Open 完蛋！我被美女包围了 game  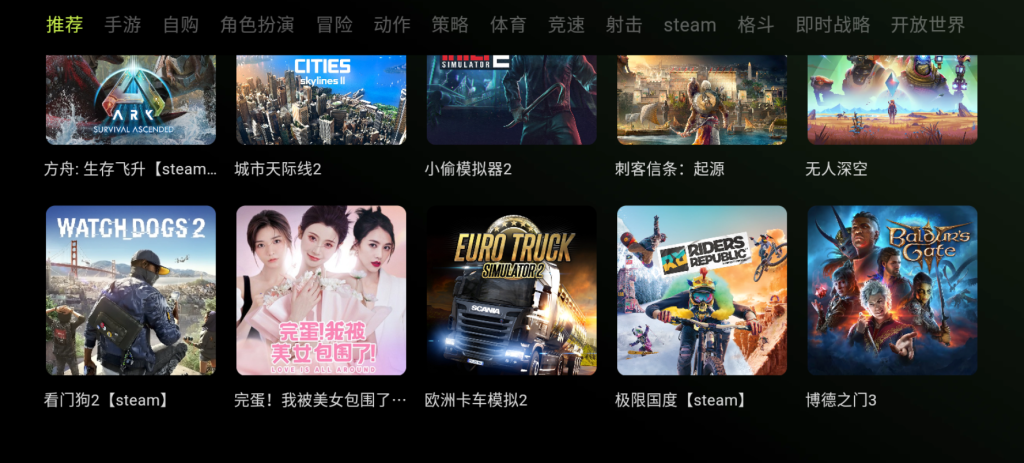[321, 290]
